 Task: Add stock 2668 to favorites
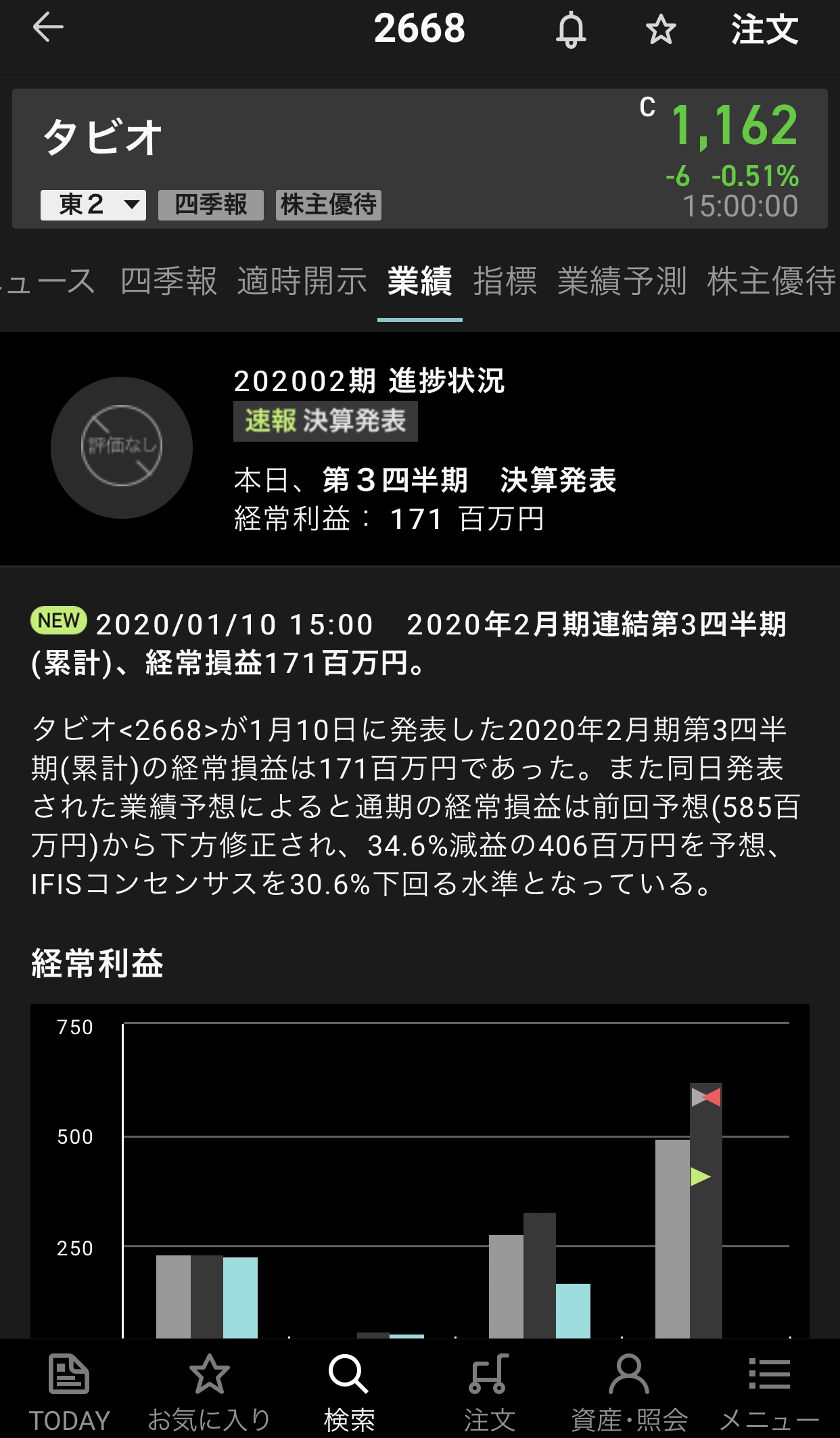tap(660, 30)
